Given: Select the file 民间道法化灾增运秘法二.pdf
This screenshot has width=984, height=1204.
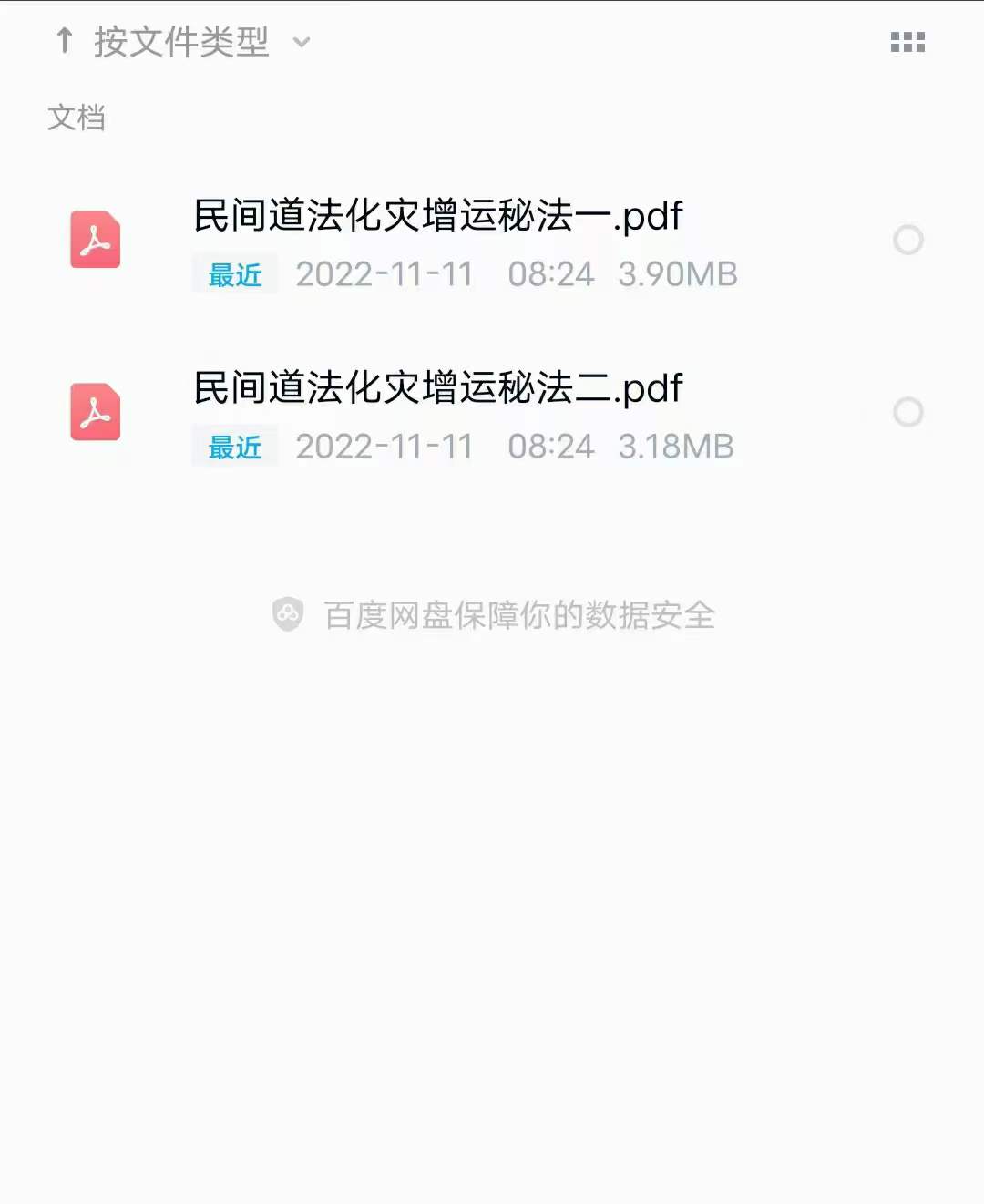Looking at the screenshot, I should point(907,412).
